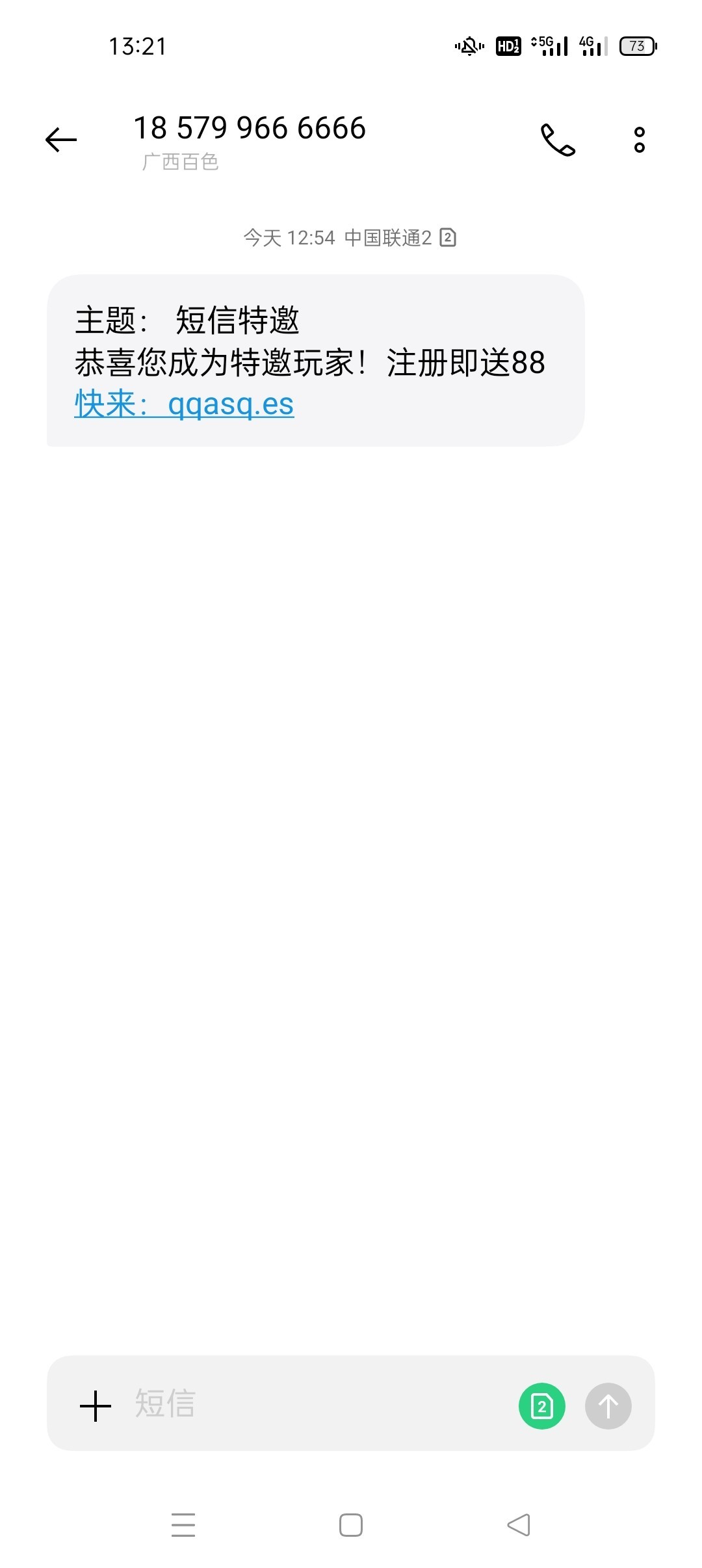Open the overflow menu
Image resolution: width=702 pixels, height=1568 pixels.
(x=639, y=140)
